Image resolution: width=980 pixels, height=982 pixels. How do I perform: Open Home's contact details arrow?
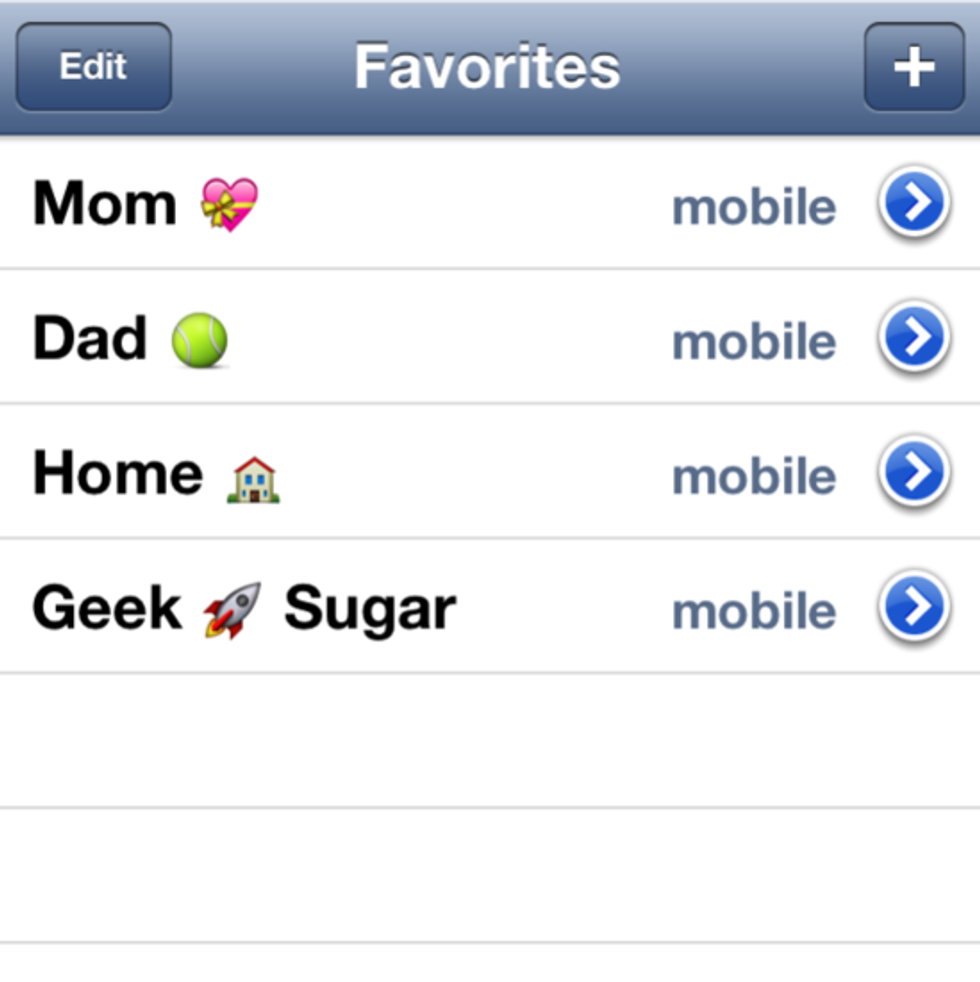914,472
